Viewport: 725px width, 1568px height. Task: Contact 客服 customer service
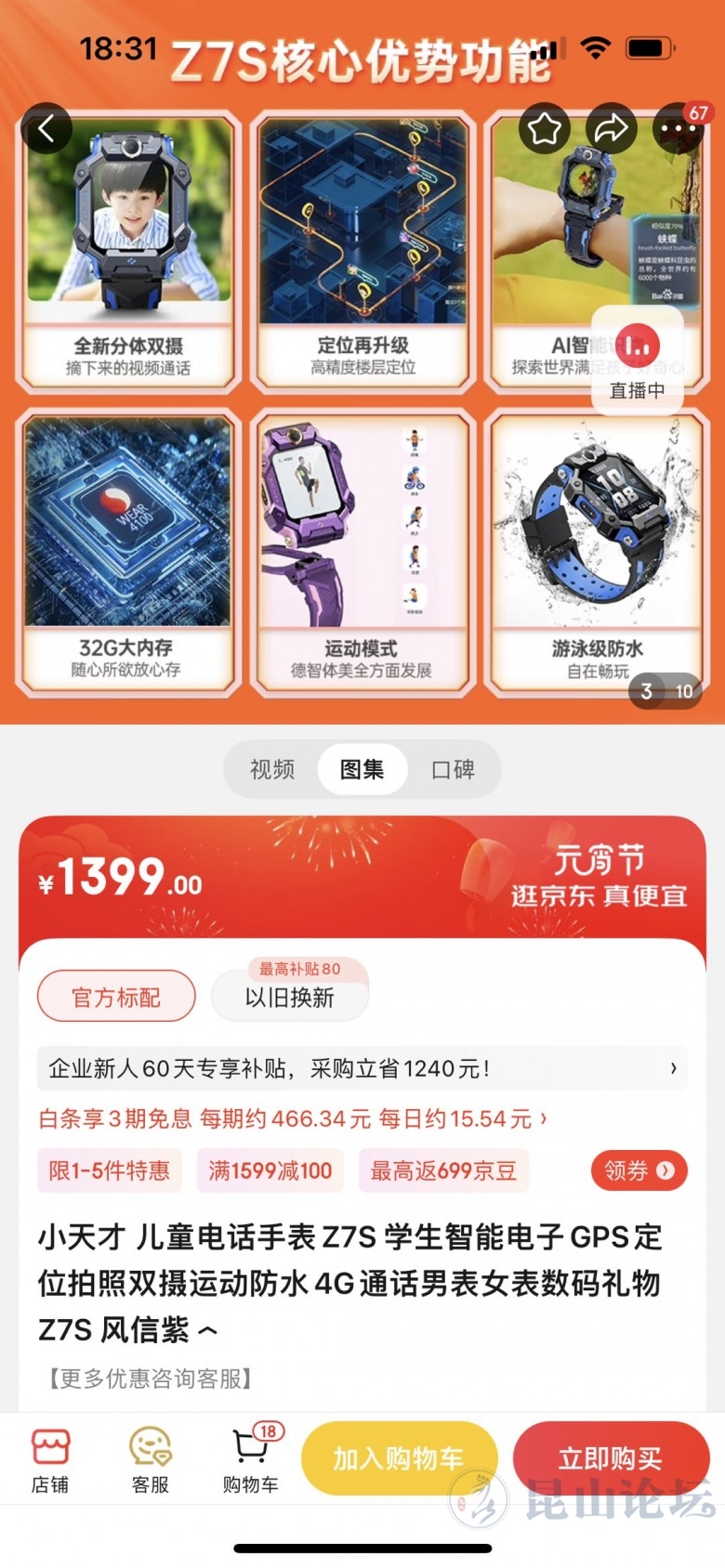(151, 1461)
